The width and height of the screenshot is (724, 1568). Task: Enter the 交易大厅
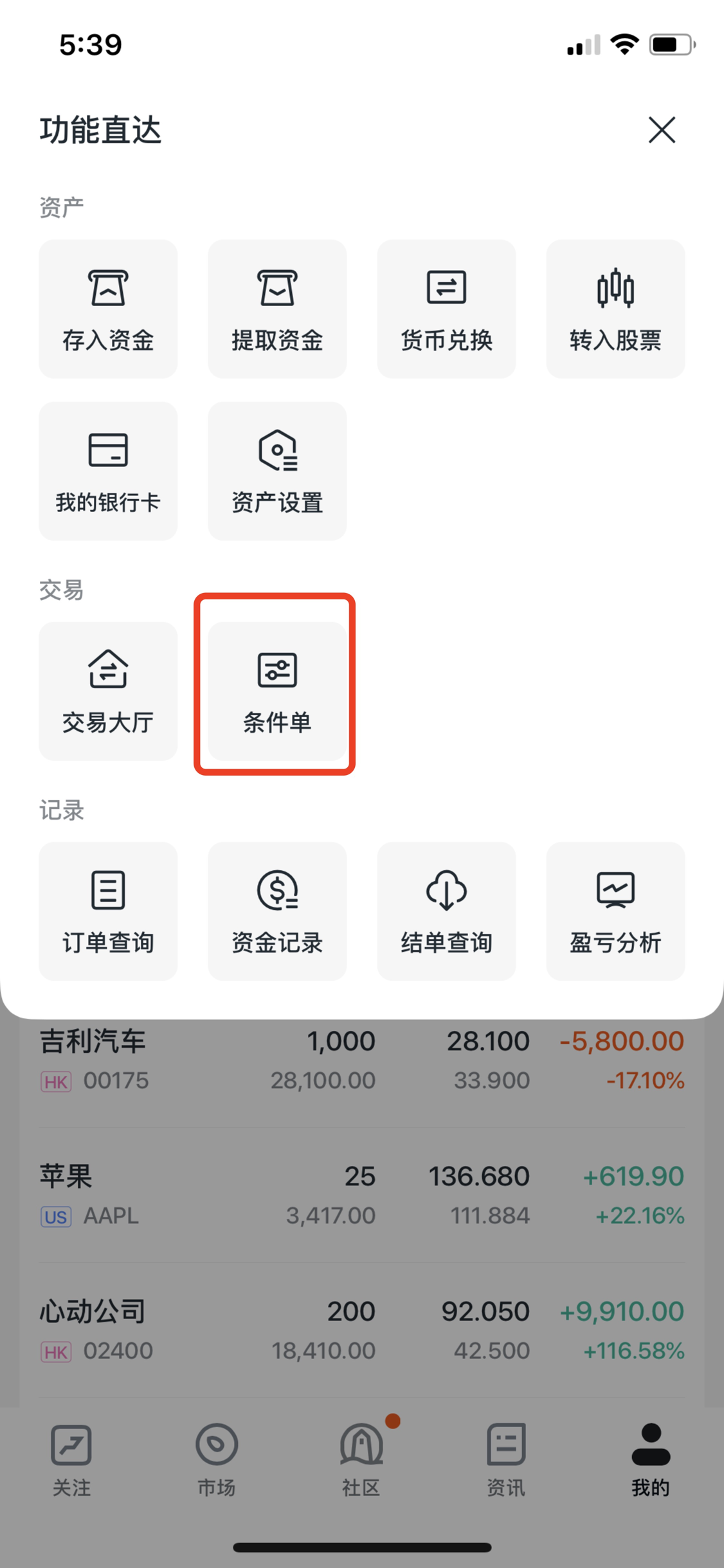(108, 691)
